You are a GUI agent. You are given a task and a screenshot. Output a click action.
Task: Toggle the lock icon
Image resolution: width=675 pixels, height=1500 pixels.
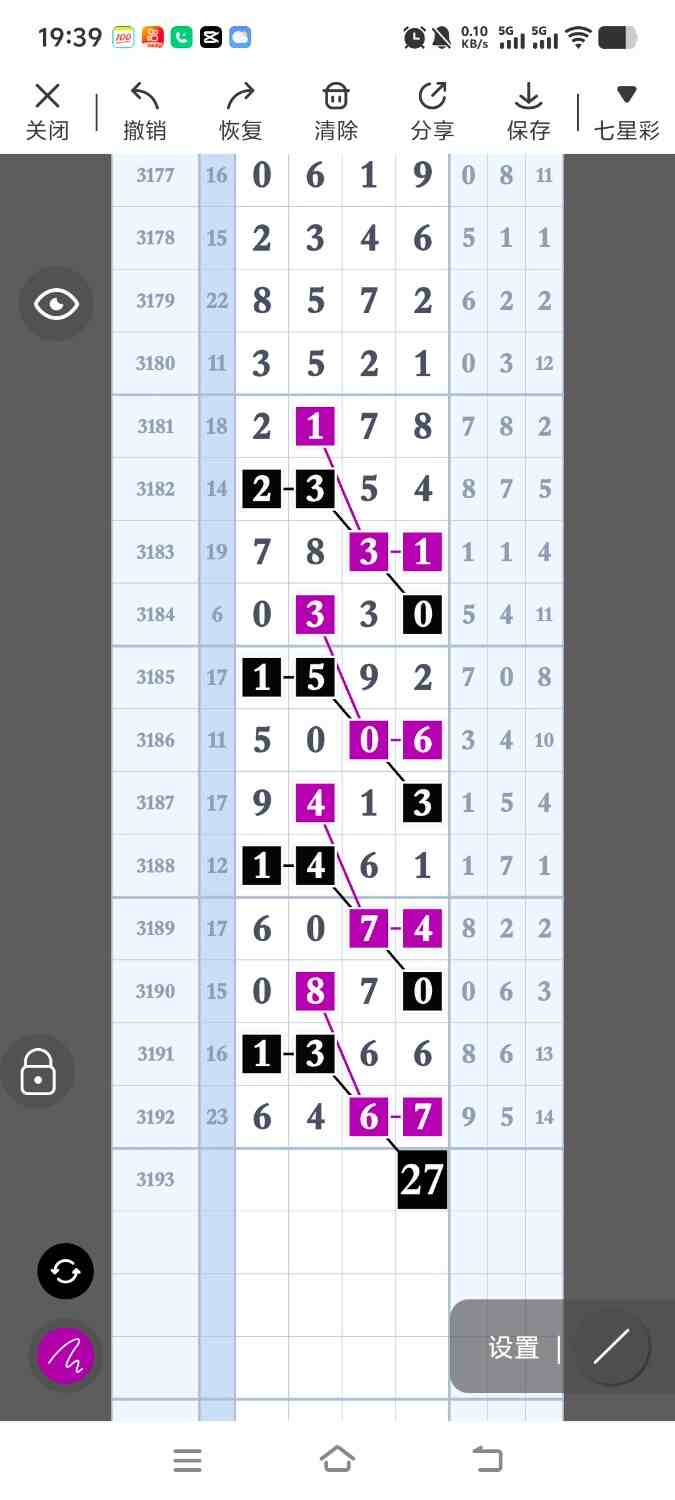coord(38,1072)
